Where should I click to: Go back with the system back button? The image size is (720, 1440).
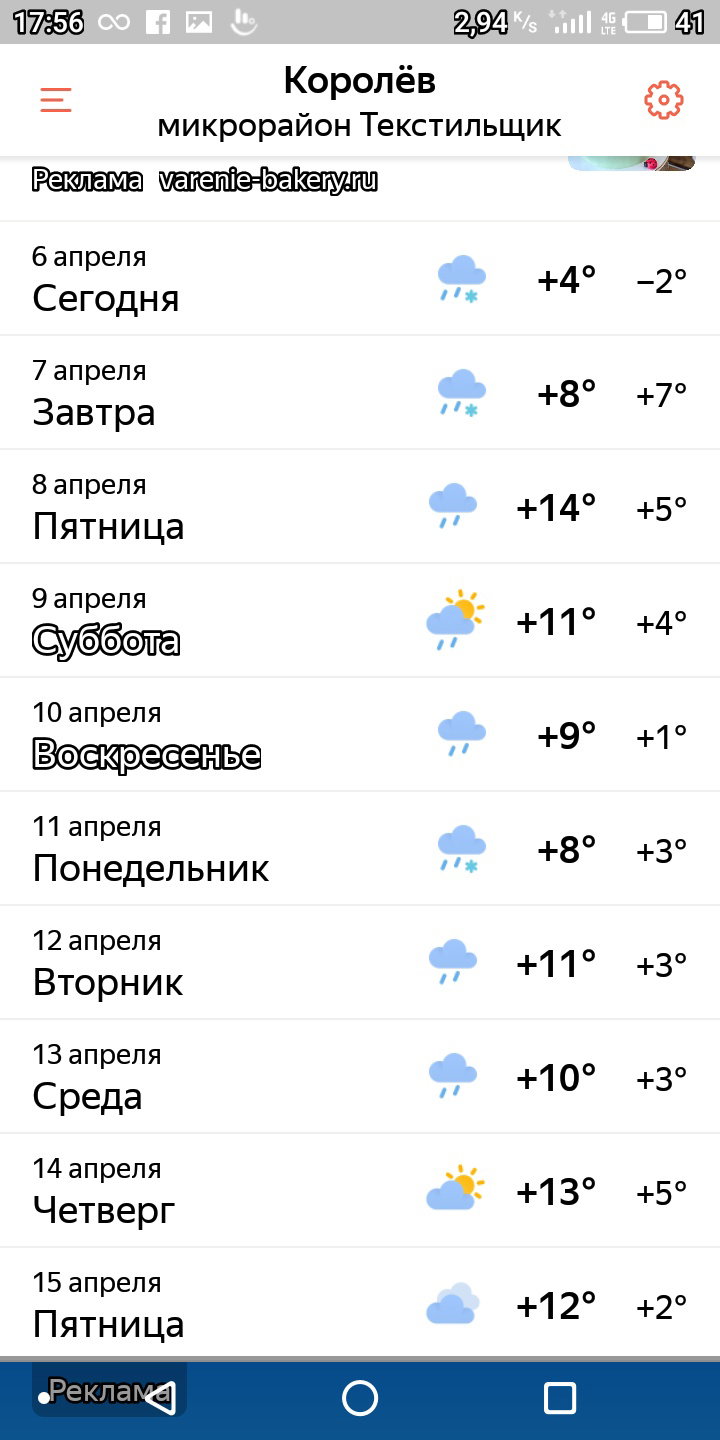[161, 1398]
